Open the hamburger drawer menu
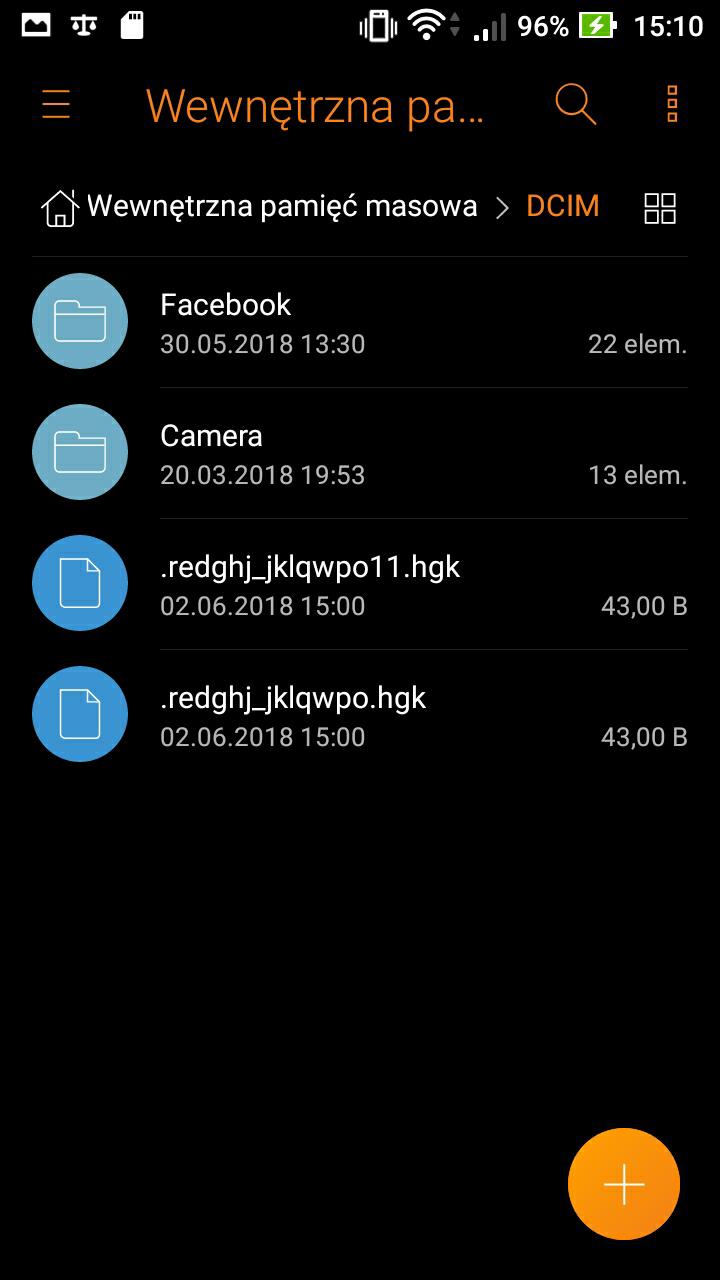 click(56, 104)
